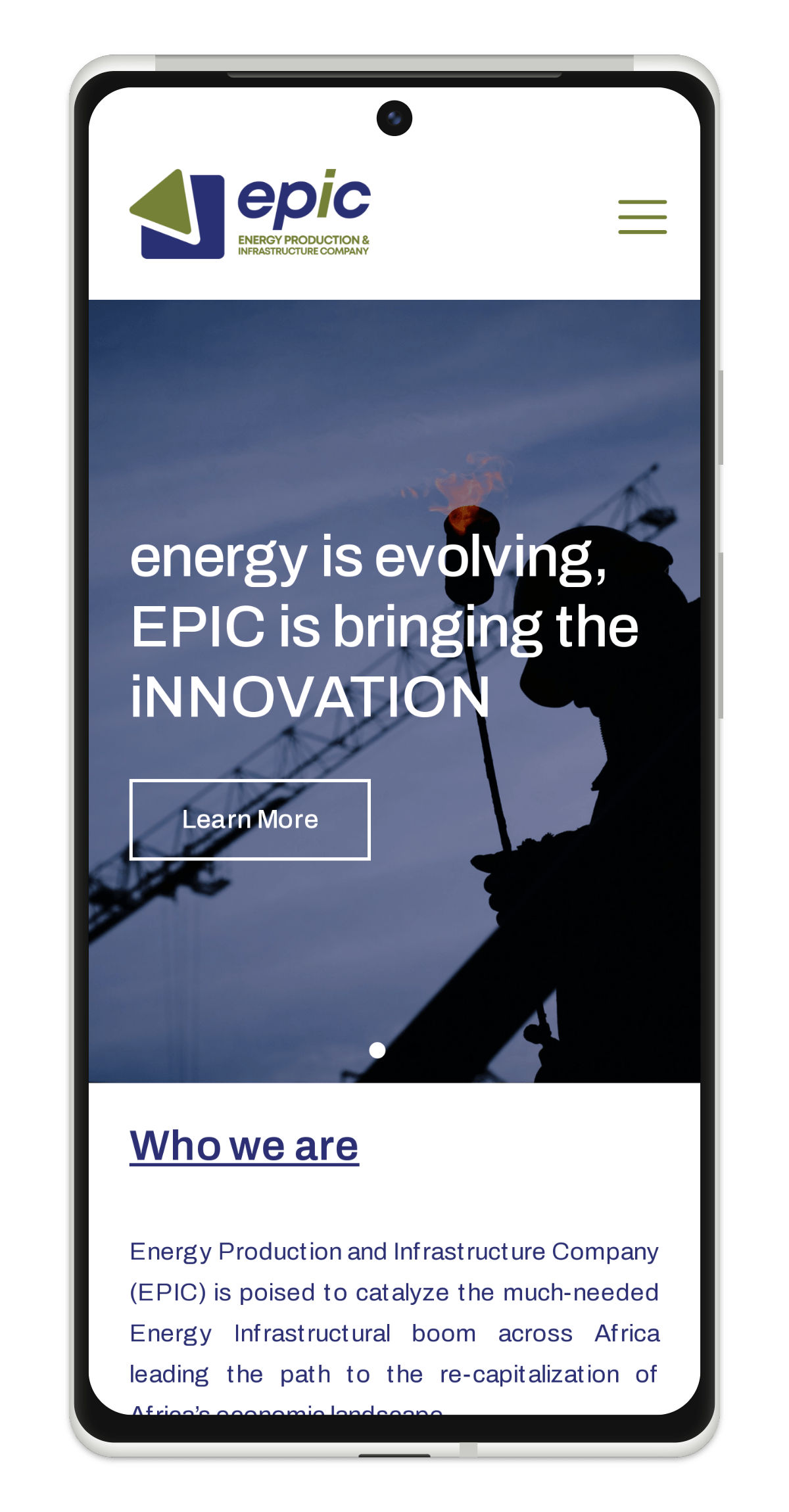The height and width of the screenshot is (1512, 789).
Task: Tap the Learn More button
Action: (250, 820)
